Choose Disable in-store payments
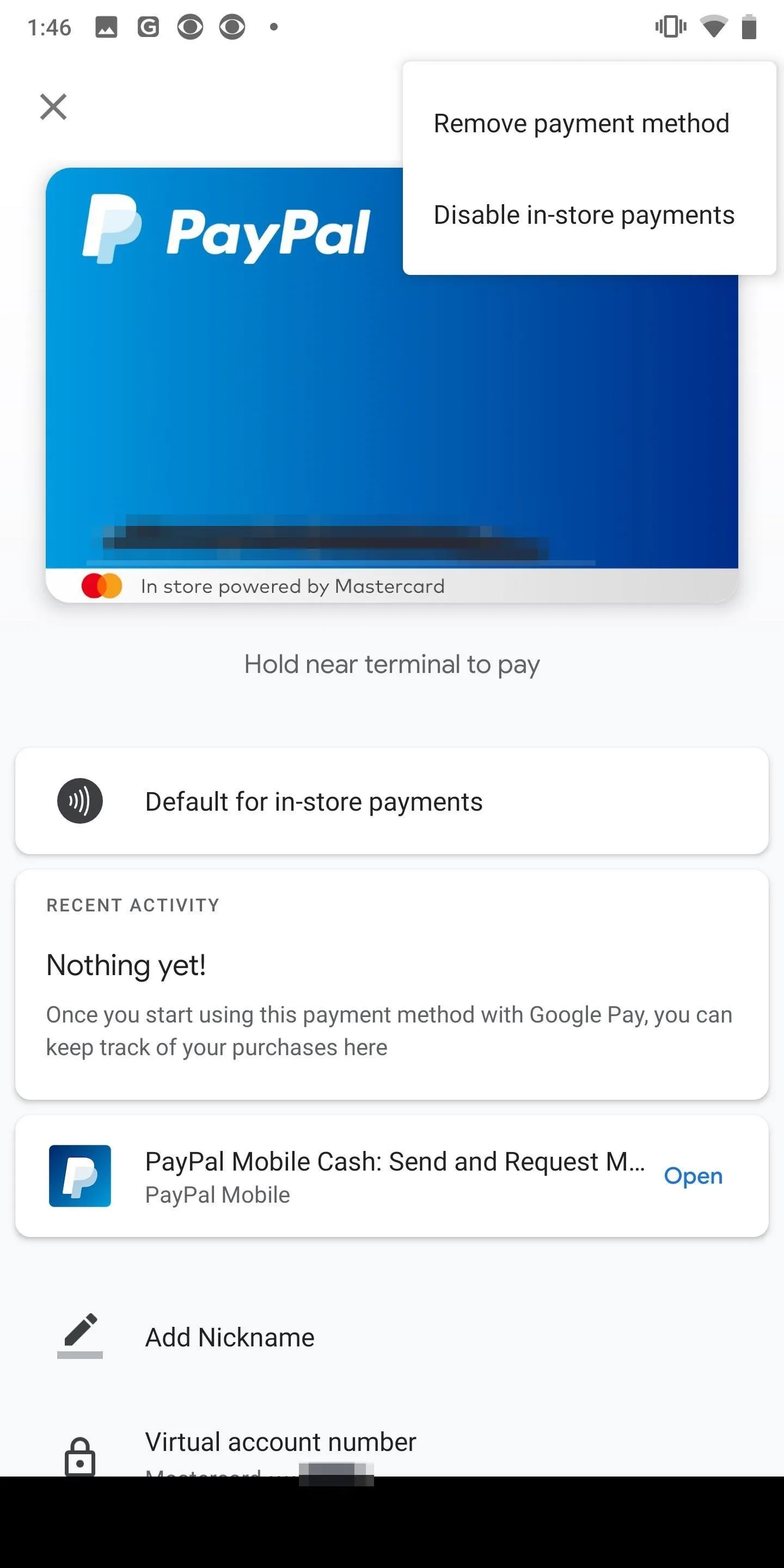Screen dimensions: 784x1568 point(584,215)
